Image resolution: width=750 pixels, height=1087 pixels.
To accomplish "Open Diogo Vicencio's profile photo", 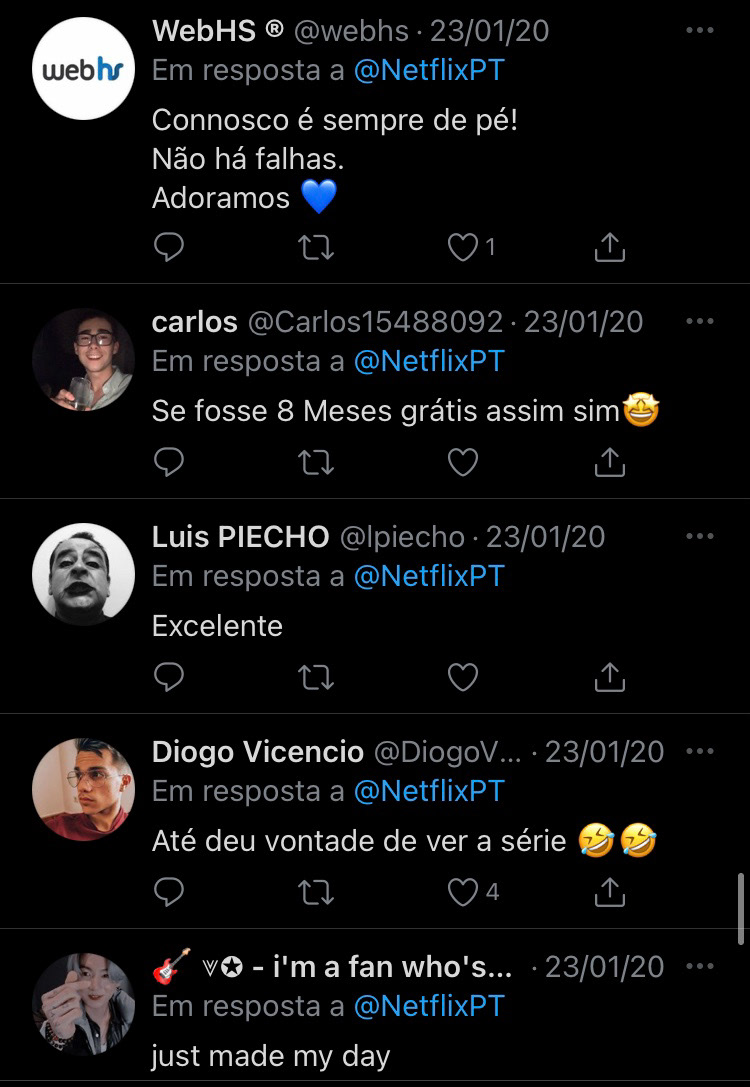I will 84,789.
